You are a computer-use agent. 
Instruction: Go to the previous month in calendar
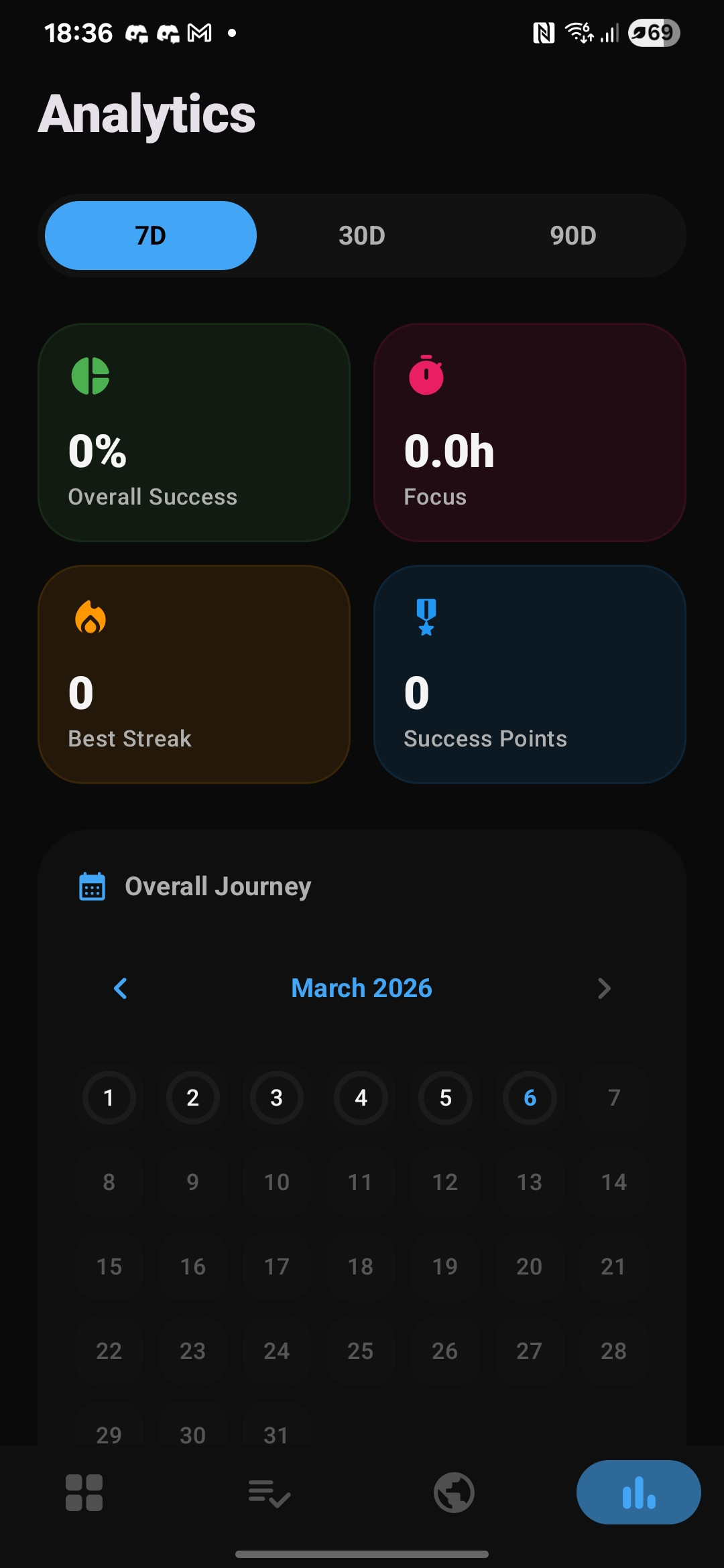[121, 988]
